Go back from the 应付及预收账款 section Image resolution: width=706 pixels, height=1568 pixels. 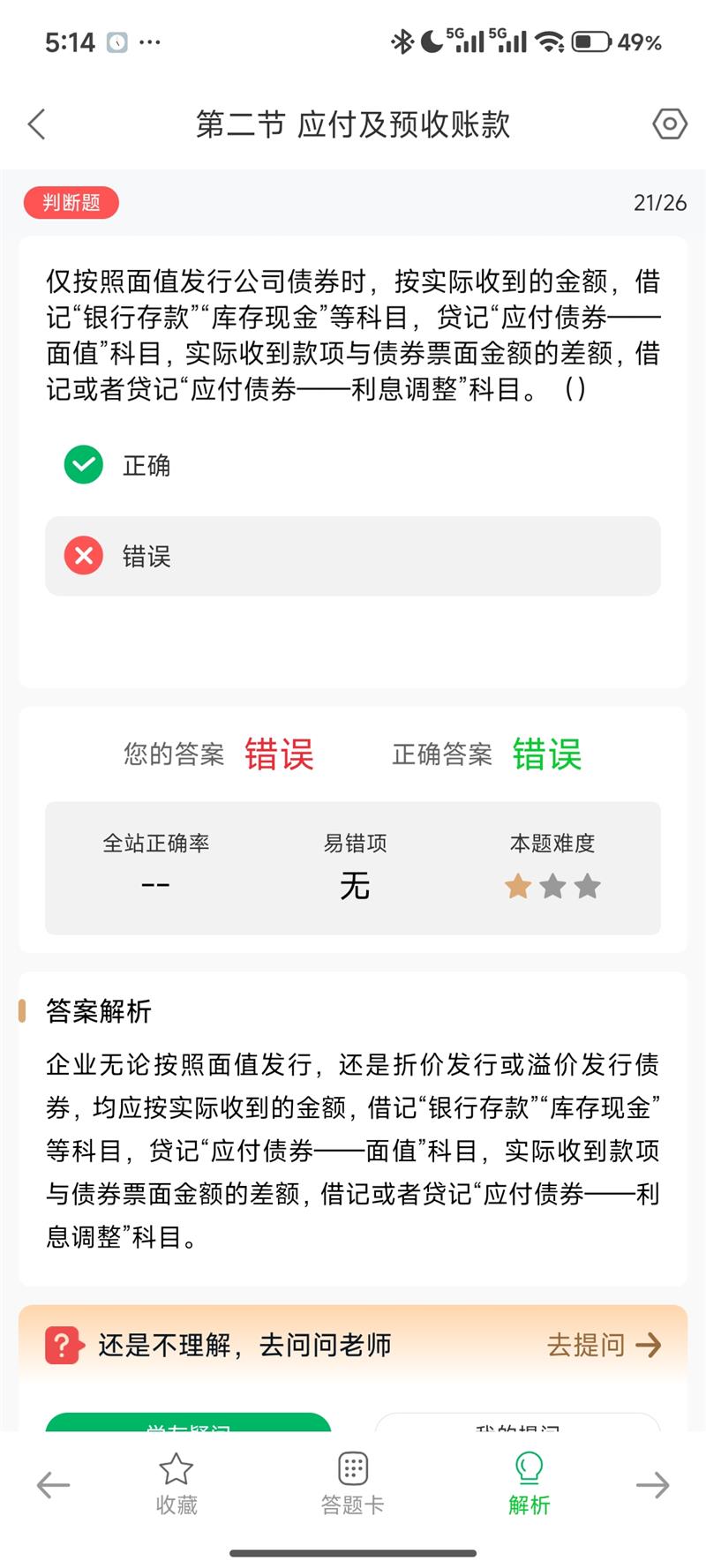pyautogui.click(x=36, y=124)
